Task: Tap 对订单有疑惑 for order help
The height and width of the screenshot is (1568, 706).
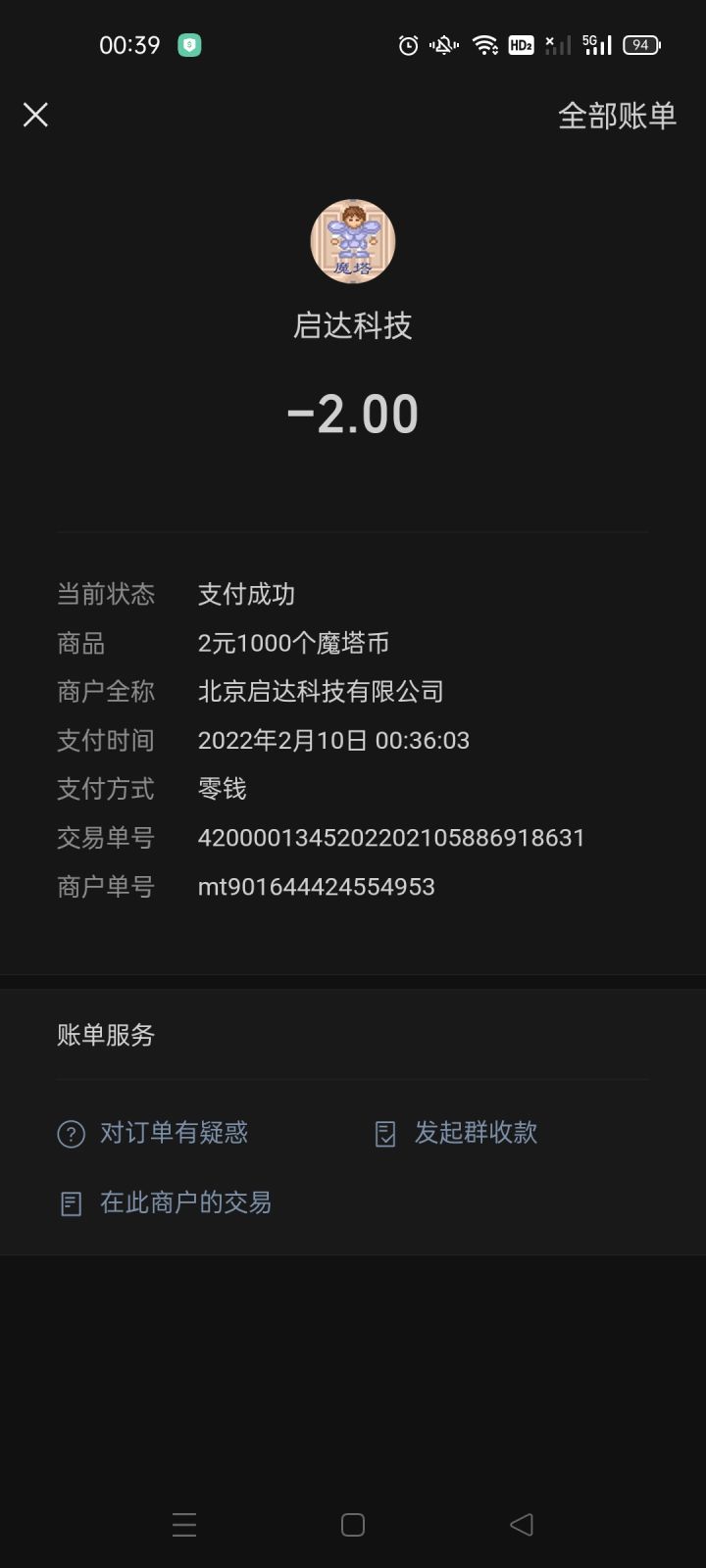Action: 153,1133
